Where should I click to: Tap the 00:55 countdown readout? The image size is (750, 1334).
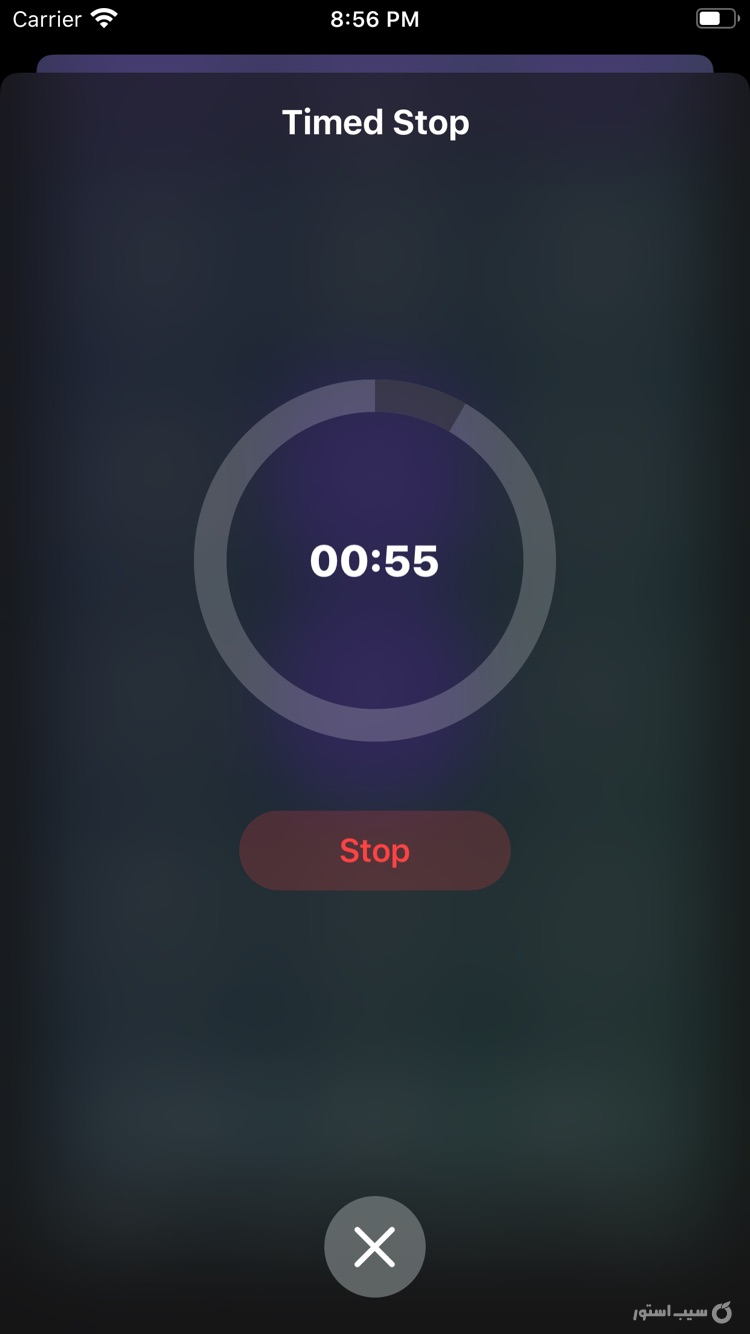(x=375, y=562)
